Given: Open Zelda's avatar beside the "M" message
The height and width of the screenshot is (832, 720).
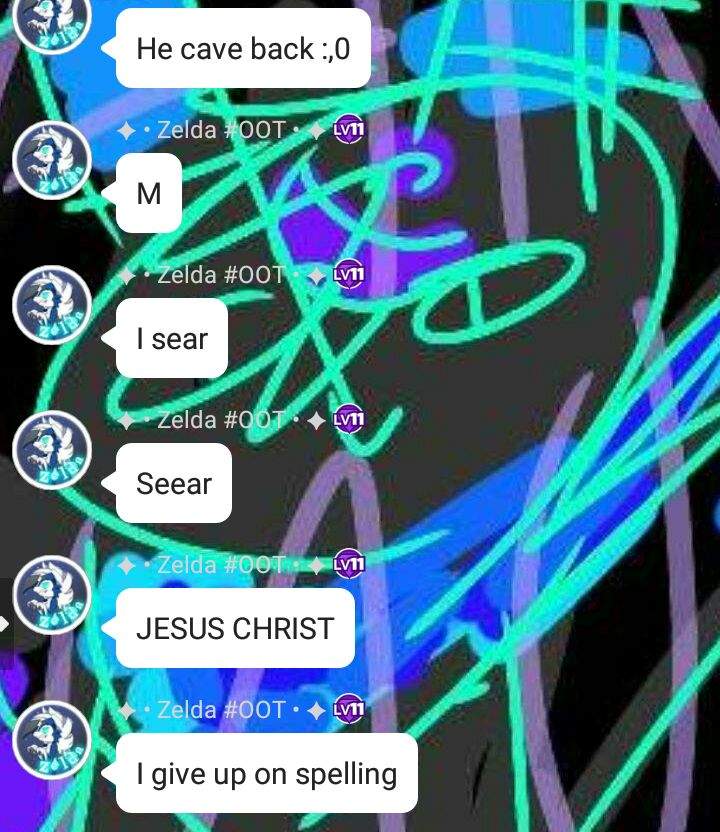Looking at the screenshot, I should (x=51, y=159).
